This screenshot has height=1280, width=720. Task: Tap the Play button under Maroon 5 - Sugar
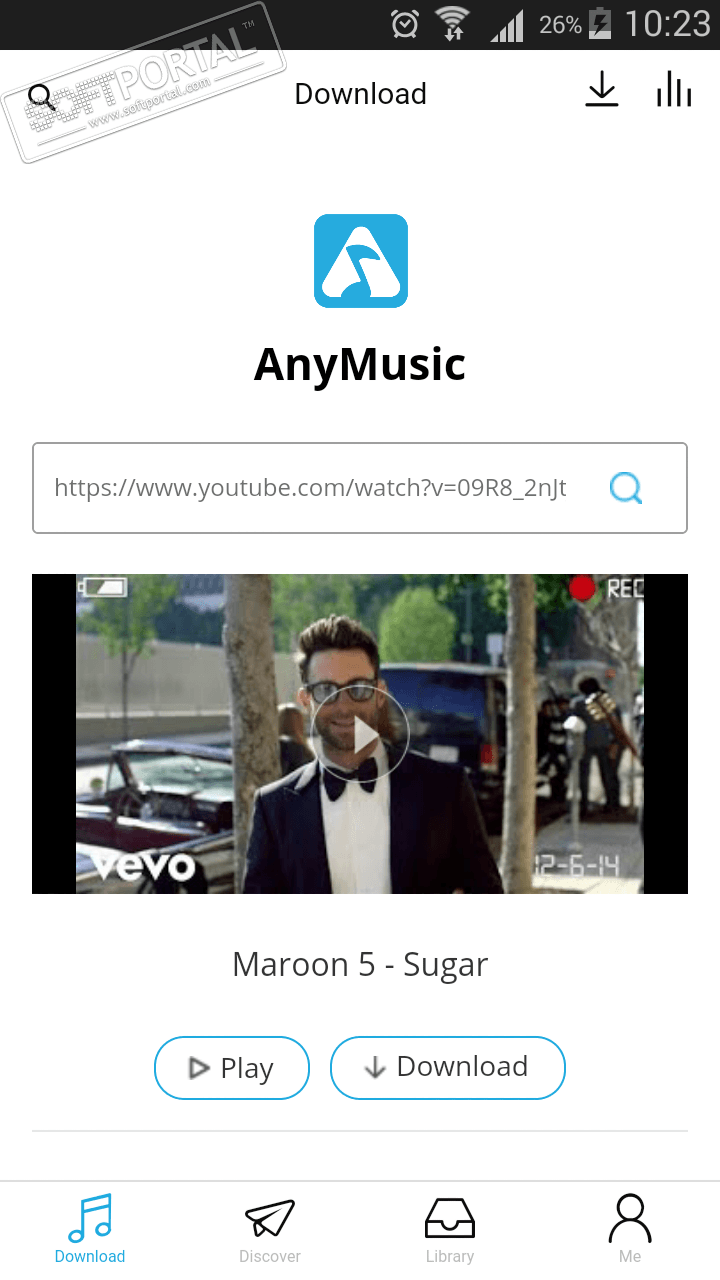(x=231, y=1068)
